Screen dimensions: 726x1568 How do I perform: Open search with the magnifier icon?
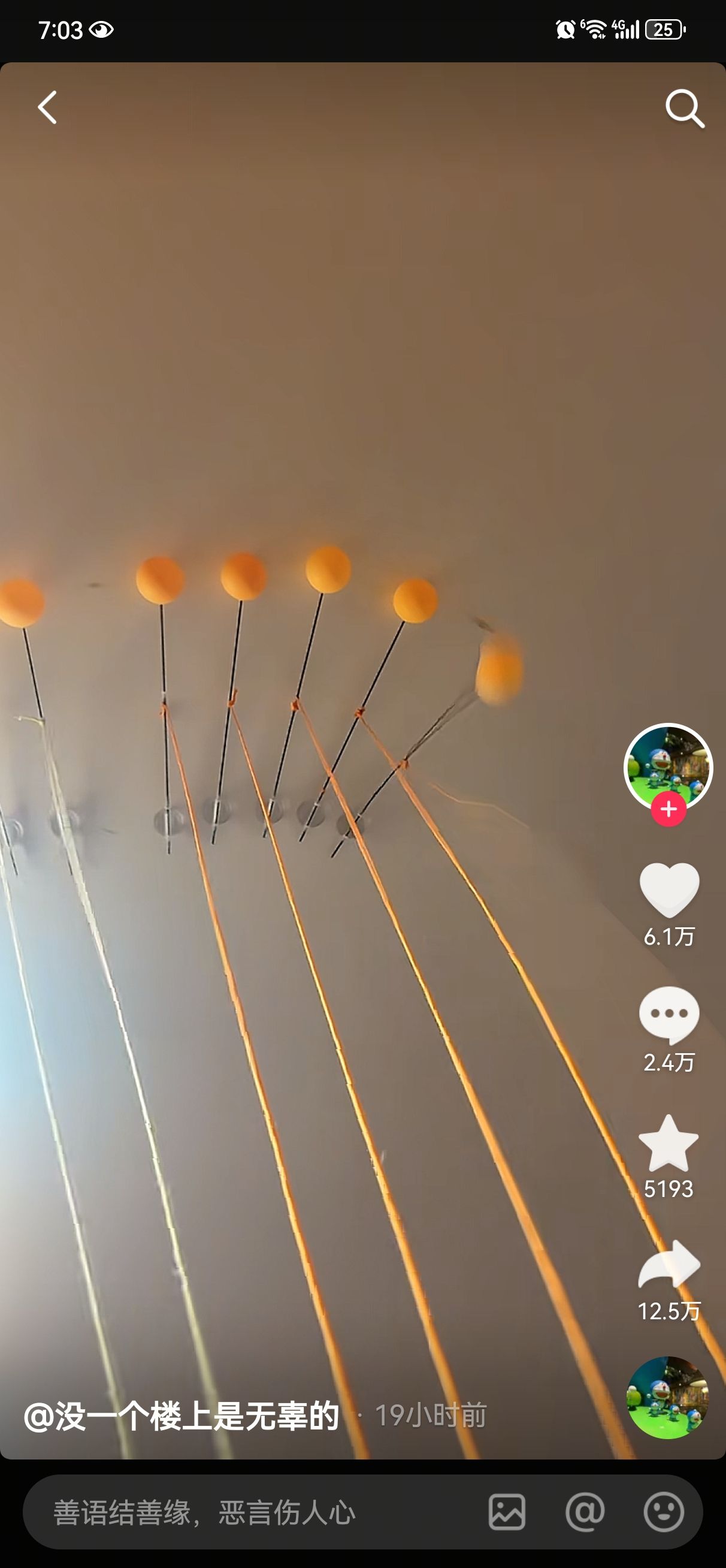tap(685, 109)
